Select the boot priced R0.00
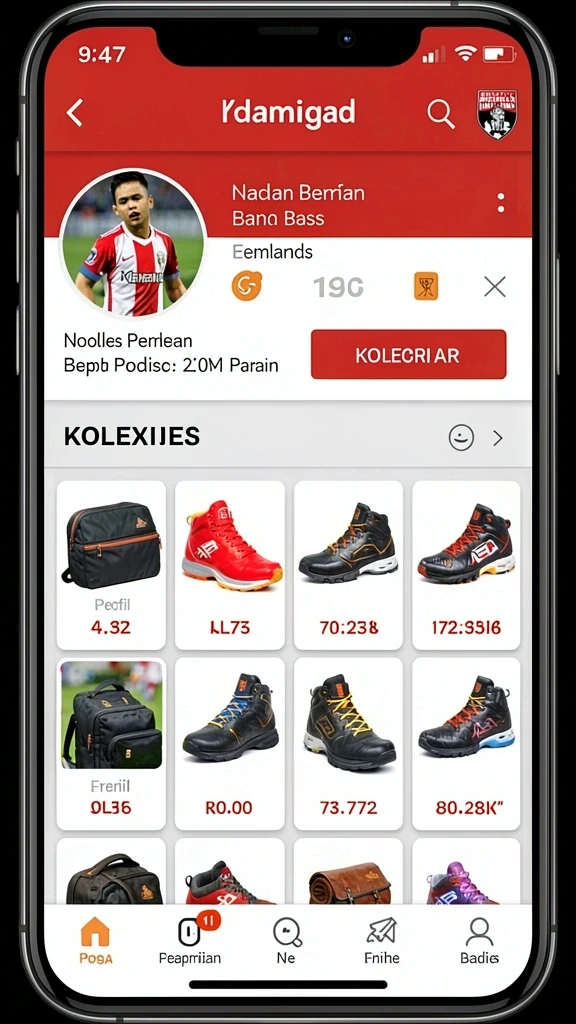This screenshot has height=1024, width=576. [x=230, y=743]
